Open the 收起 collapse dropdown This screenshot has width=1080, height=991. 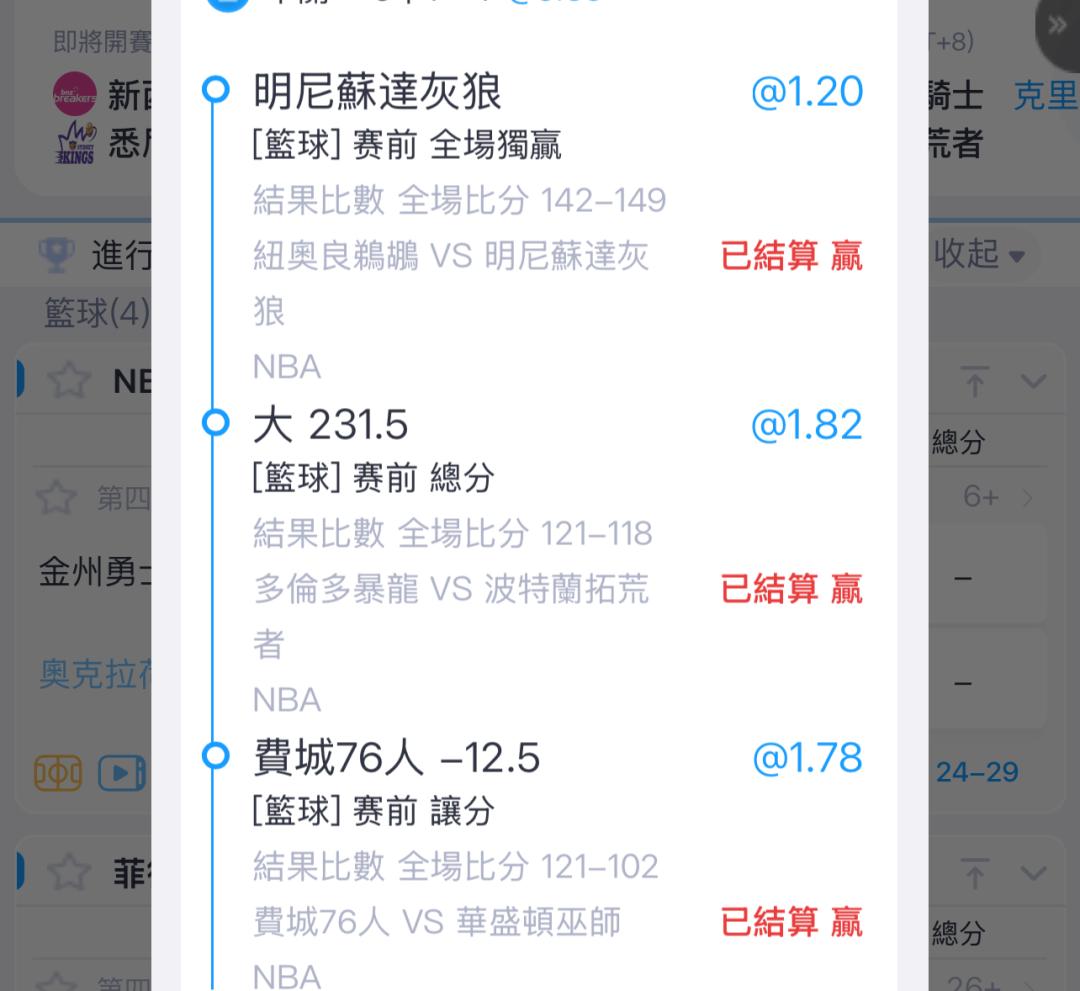[x=980, y=255]
